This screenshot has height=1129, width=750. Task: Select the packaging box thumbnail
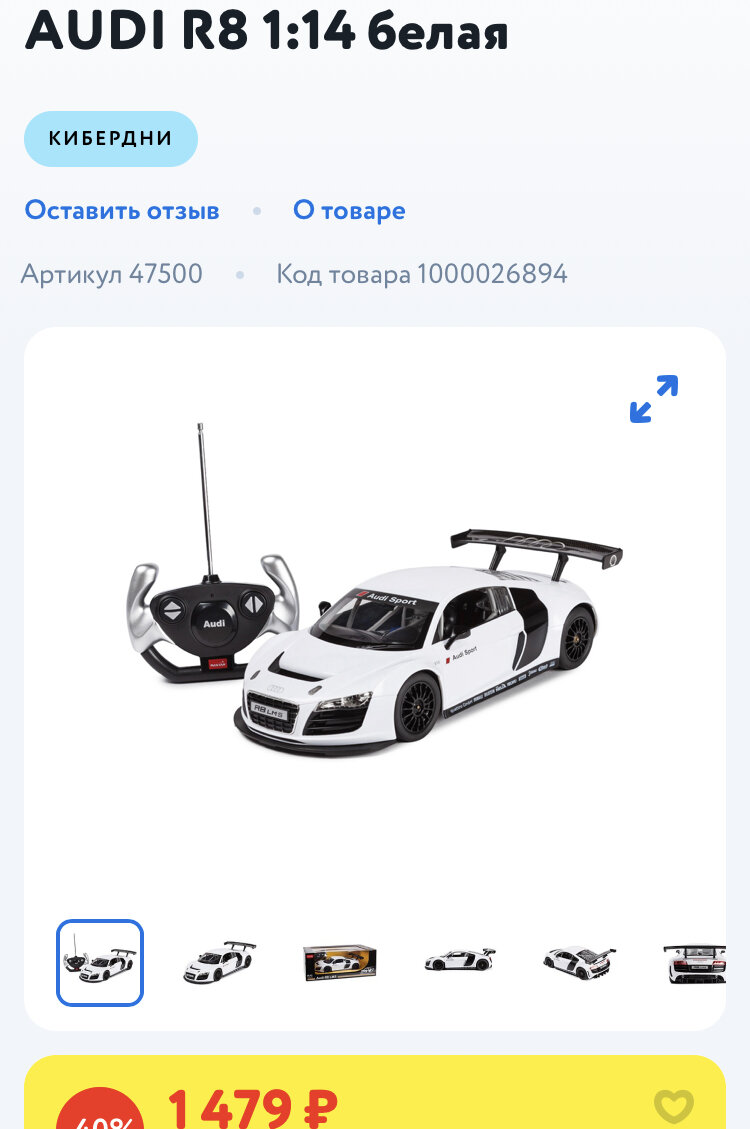pos(339,962)
